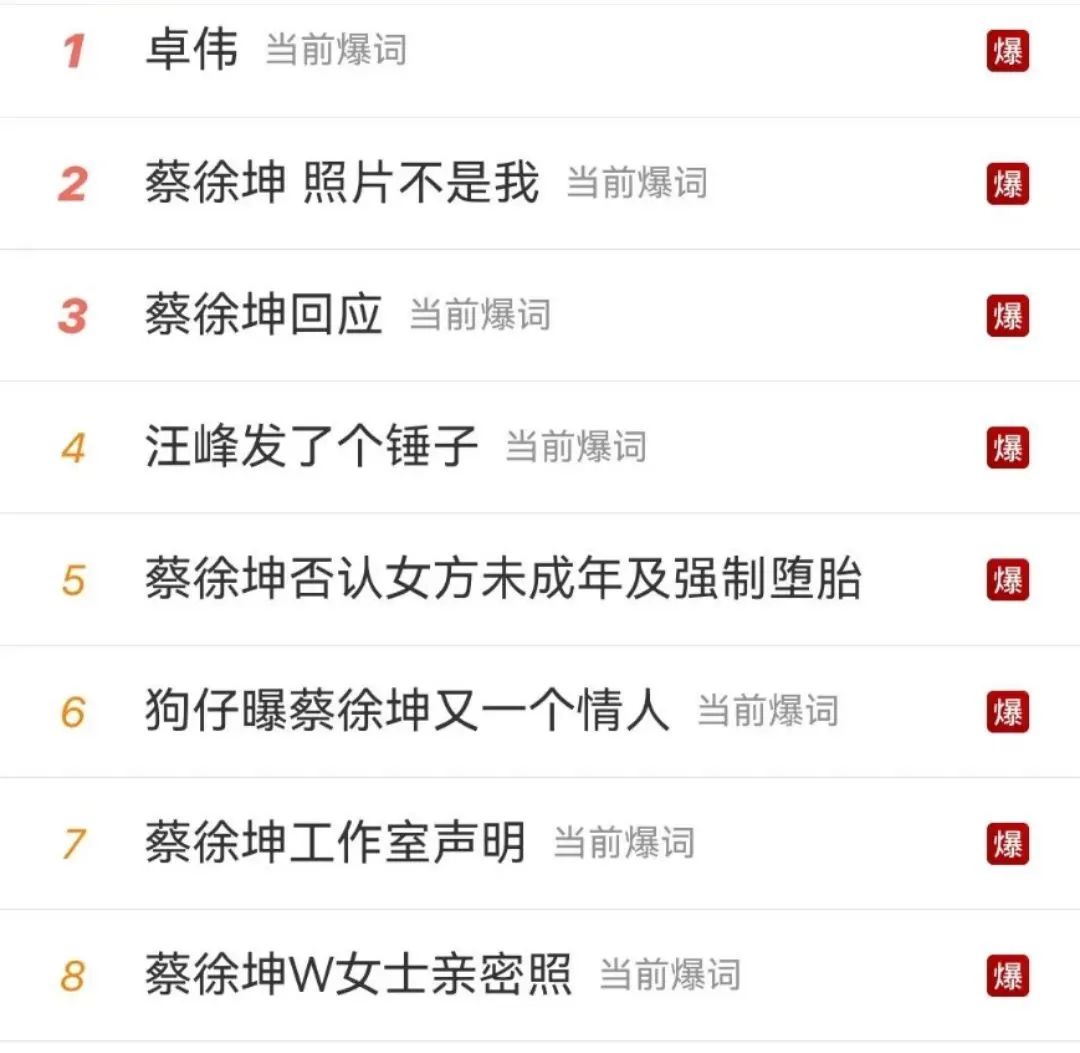The width and height of the screenshot is (1080, 1053).
Task: Select the topic 蔡徐坤W女士亲密照
Action: (x=358, y=975)
